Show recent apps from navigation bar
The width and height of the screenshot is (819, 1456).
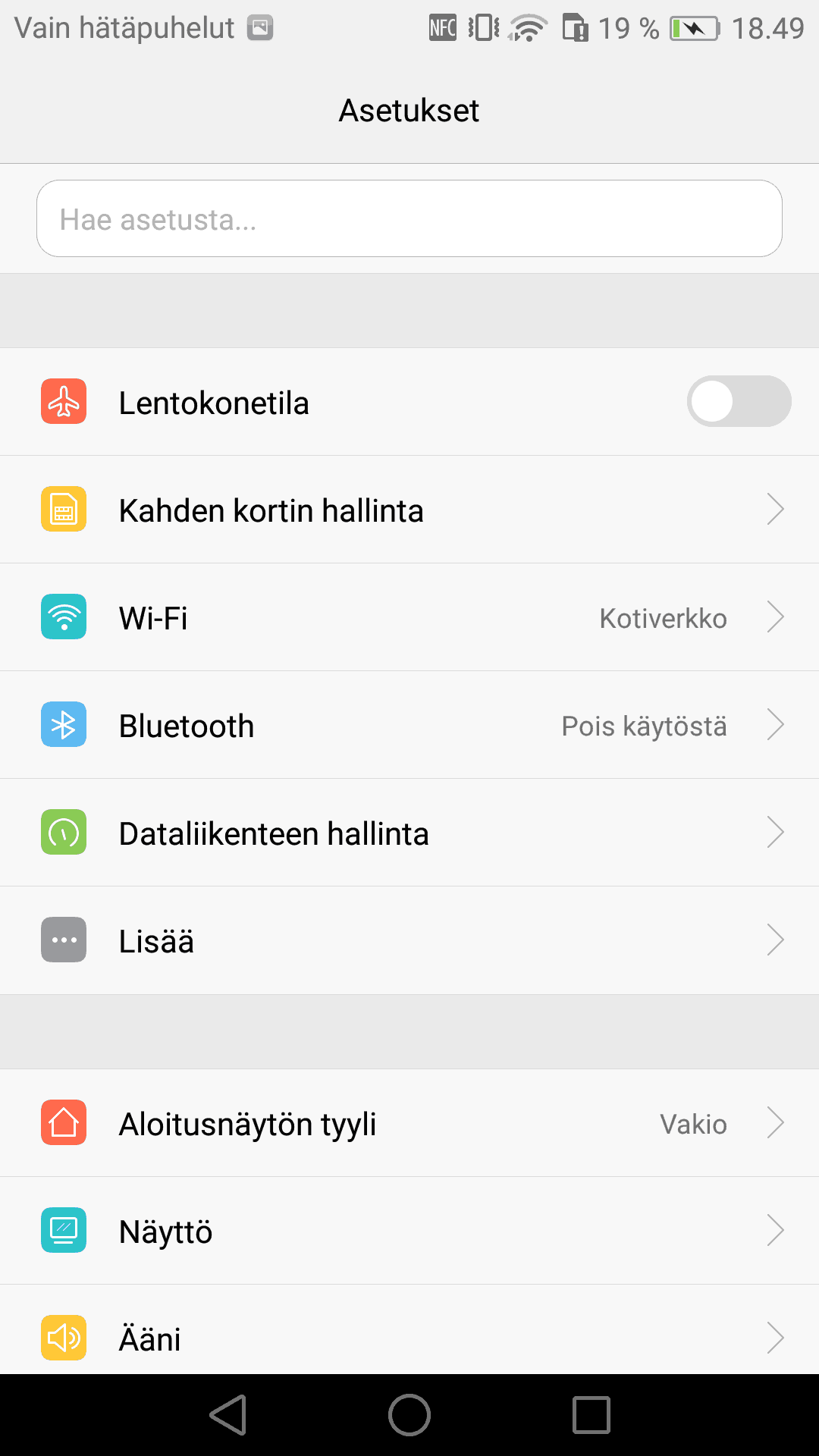click(x=591, y=1415)
